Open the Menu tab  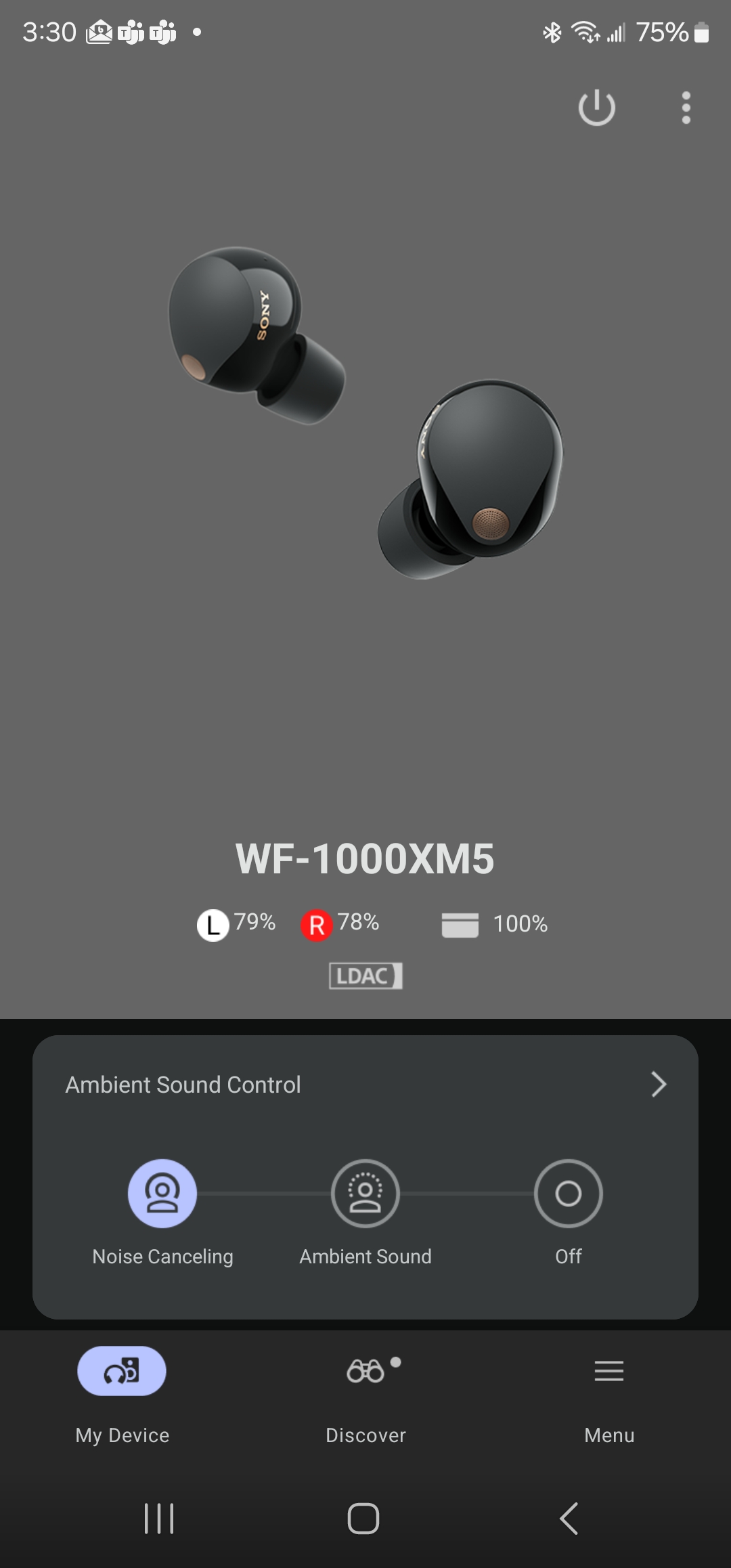point(608,1370)
